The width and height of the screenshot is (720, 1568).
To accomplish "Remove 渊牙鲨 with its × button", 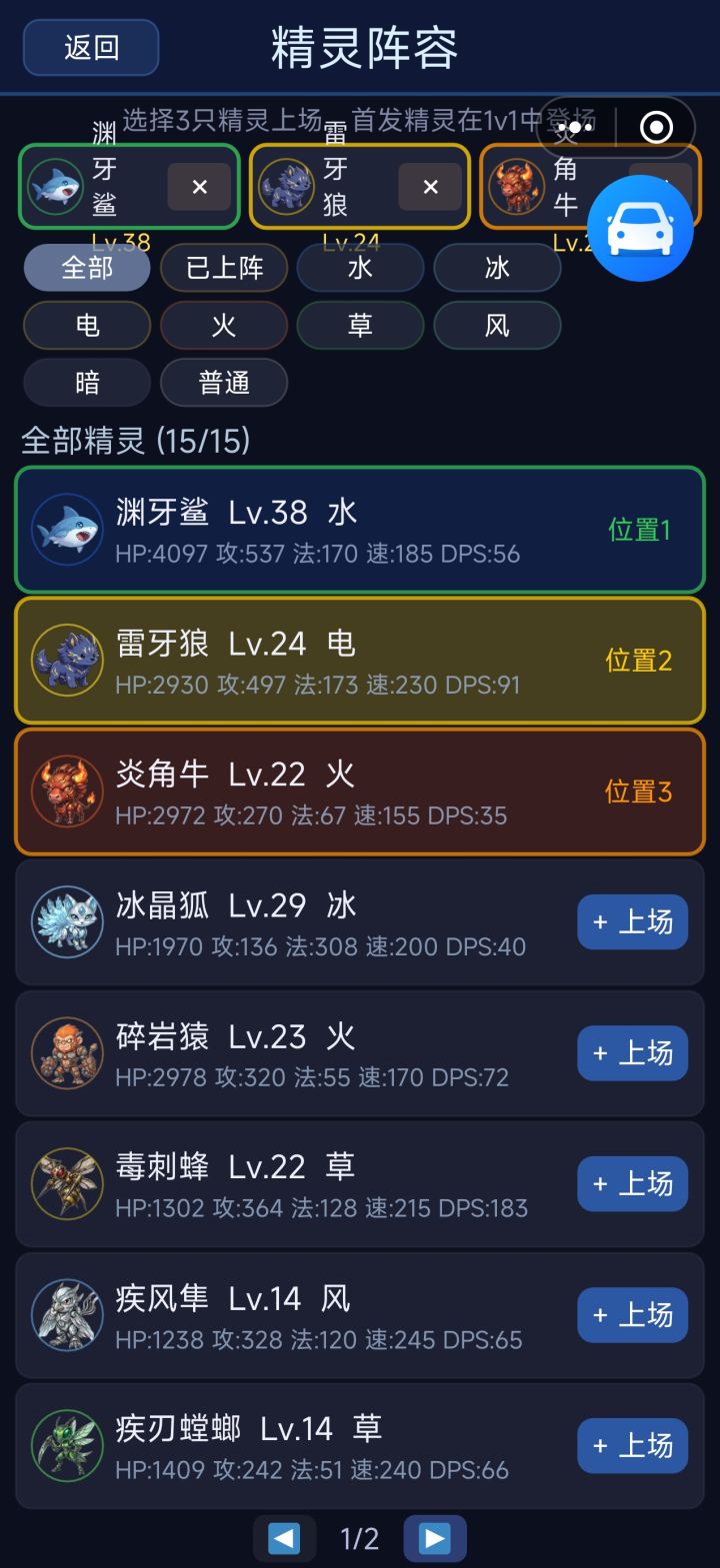I will tap(198, 187).
